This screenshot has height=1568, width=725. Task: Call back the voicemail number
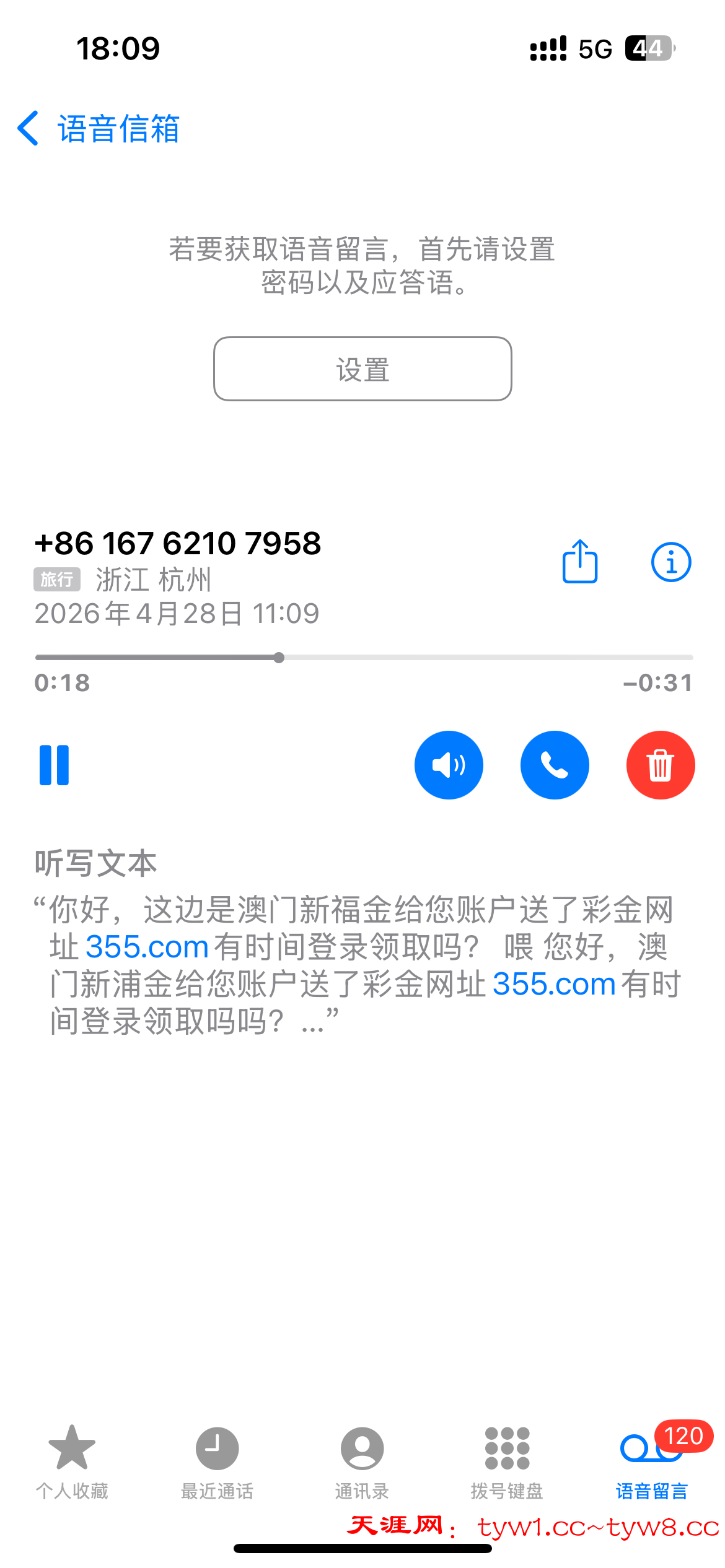pyautogui.click(x=555, y=765)
